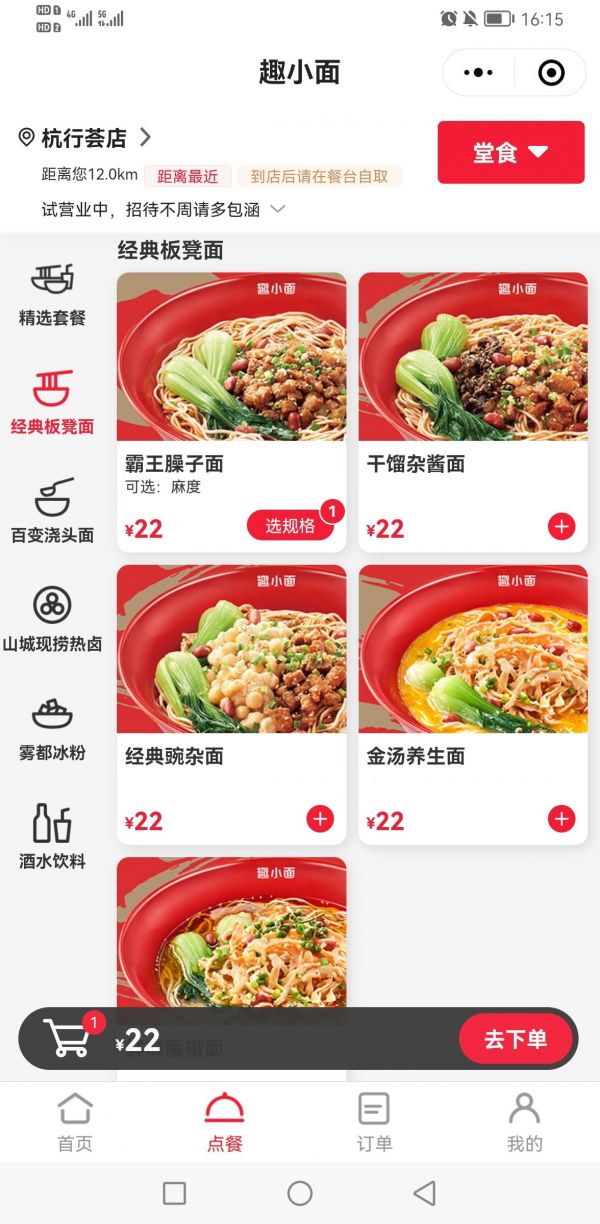The image size is (600, 1224).
Task: Select the 酒水饮料 category
Action: (52, 838)
